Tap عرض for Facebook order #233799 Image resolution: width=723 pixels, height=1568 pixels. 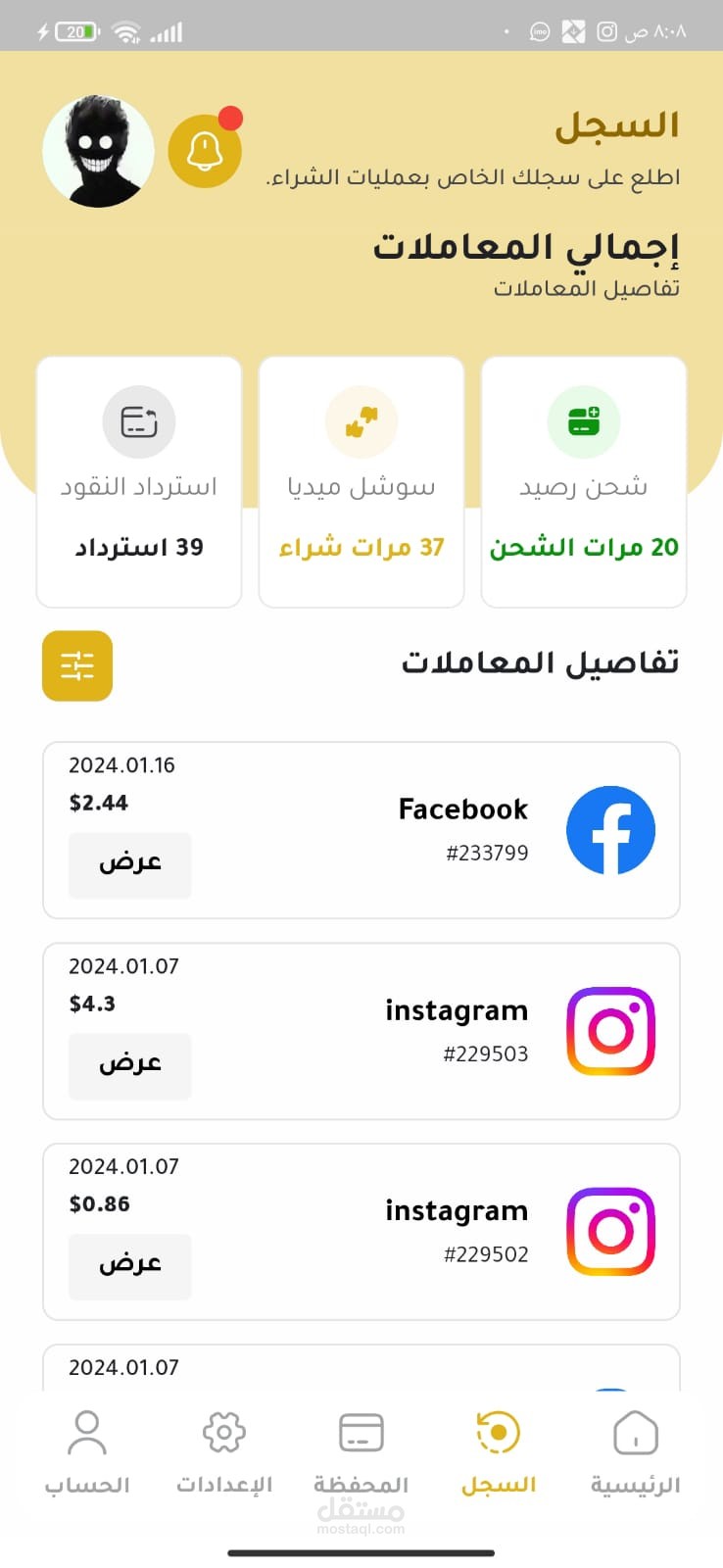click(x=130, y=864)
